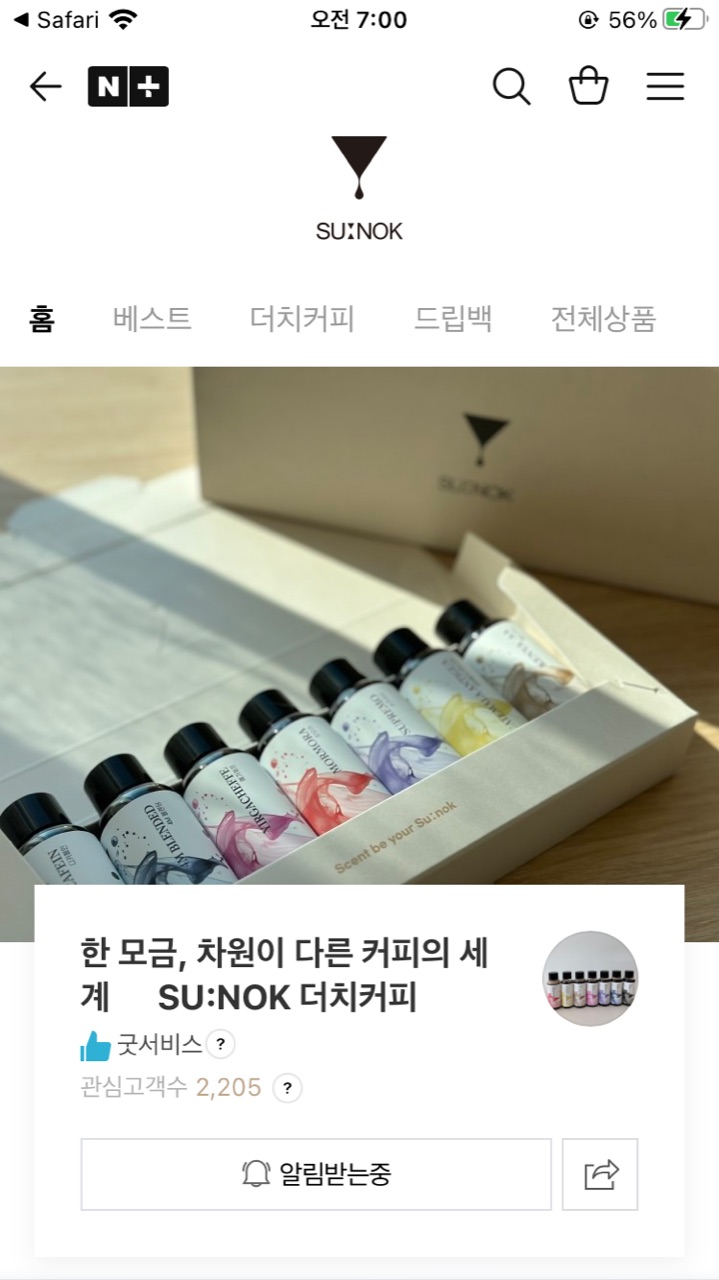
Task: Open help icon beside 관심고객수 2,205
Action: point(288,1088)
